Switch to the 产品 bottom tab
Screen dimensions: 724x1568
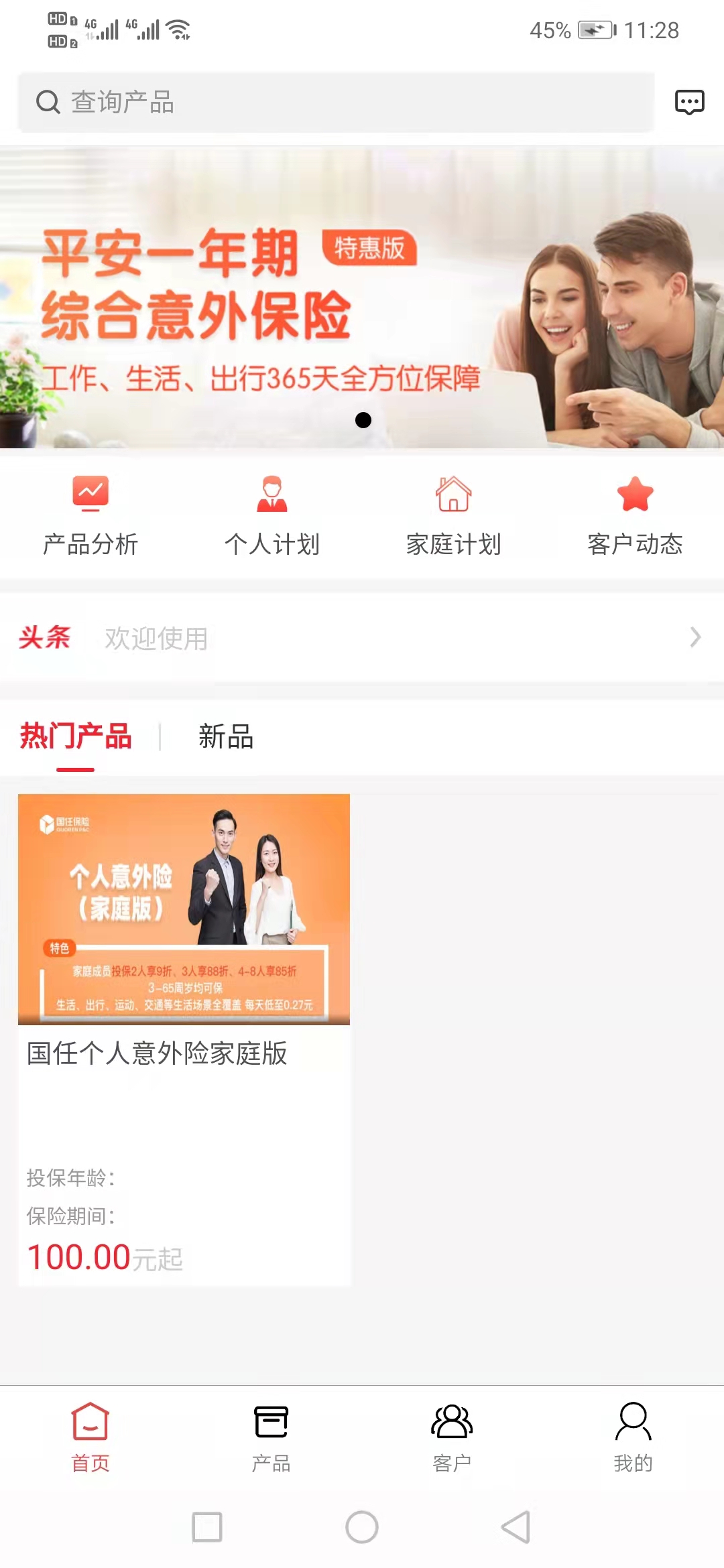click(271, 1437)
